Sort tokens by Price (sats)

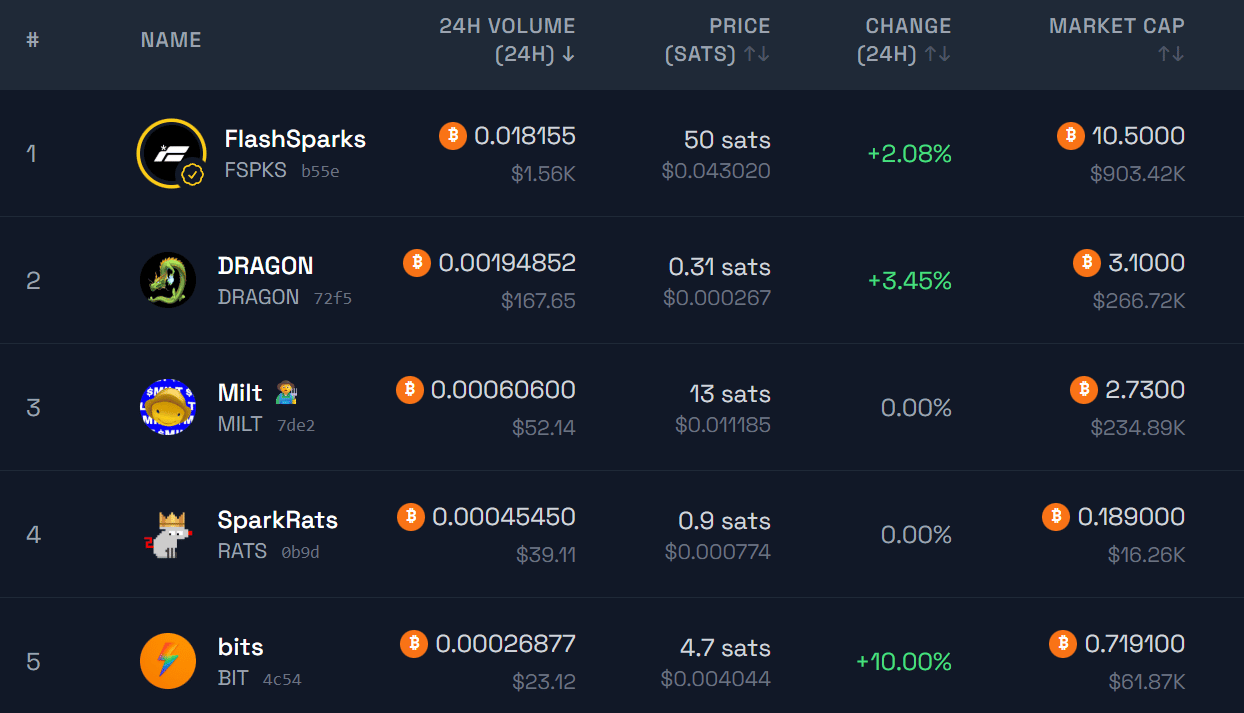coord(717,40)
